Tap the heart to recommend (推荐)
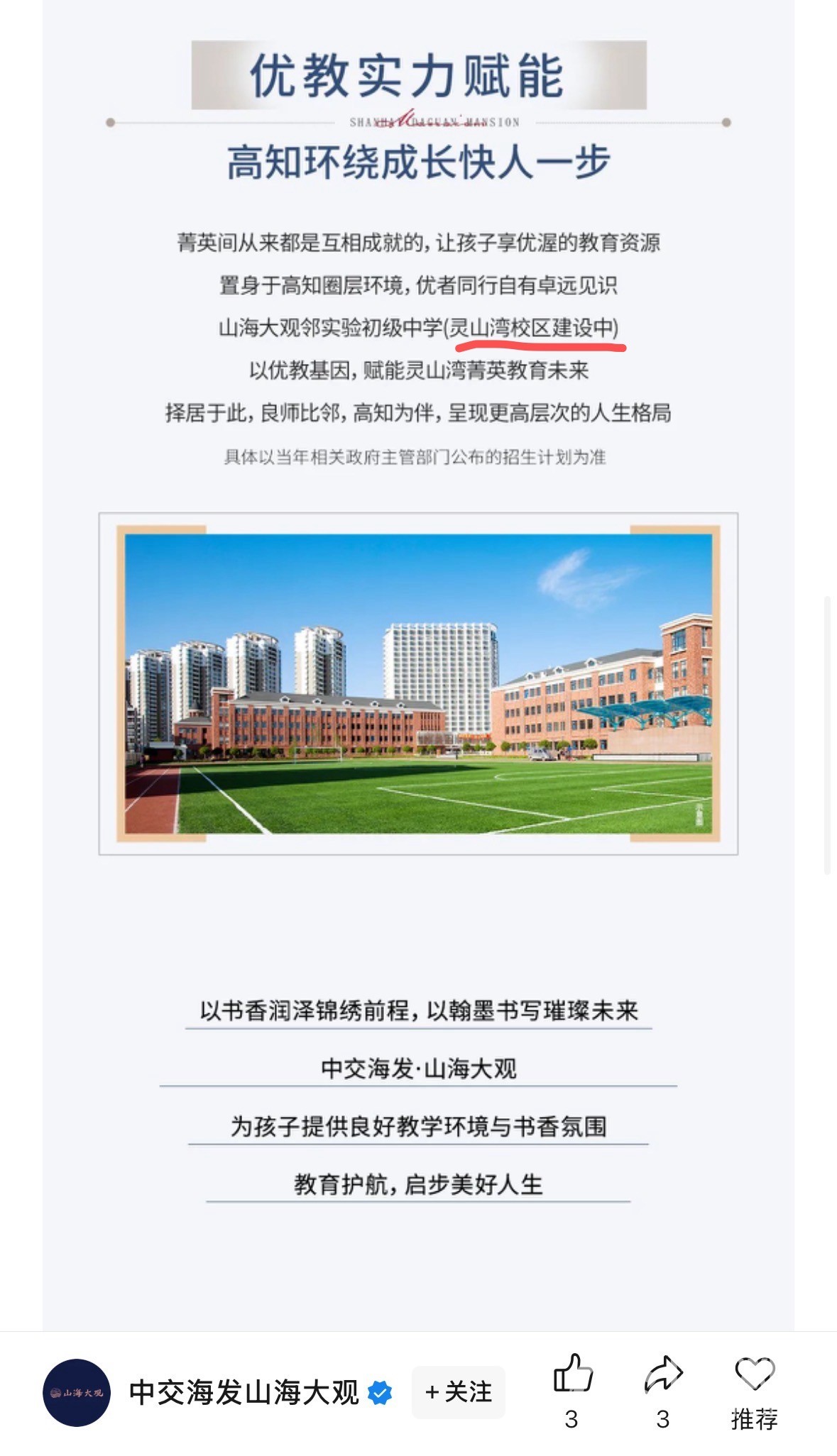This screenshot has height=1456, width=837. tap(754, 1374)
